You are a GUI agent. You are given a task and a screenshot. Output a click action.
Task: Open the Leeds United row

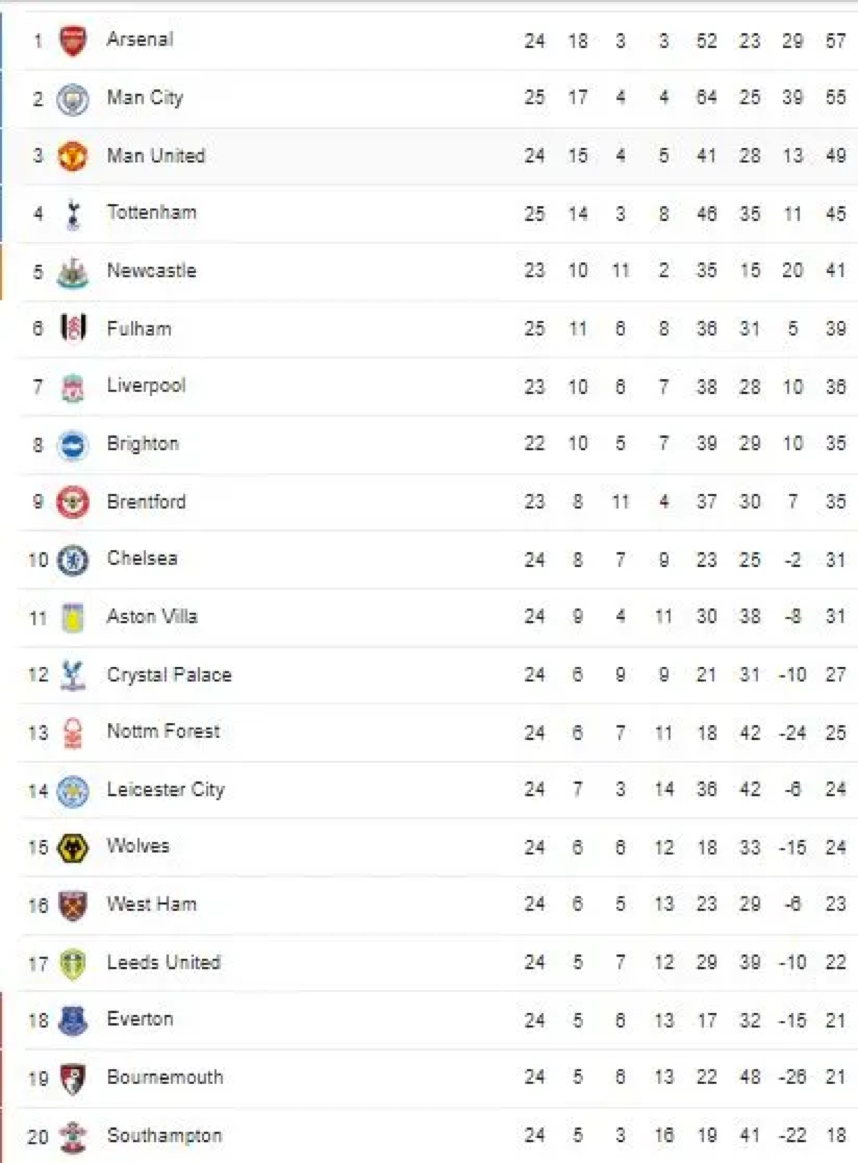pyautogui.click(x=163, y=963)
